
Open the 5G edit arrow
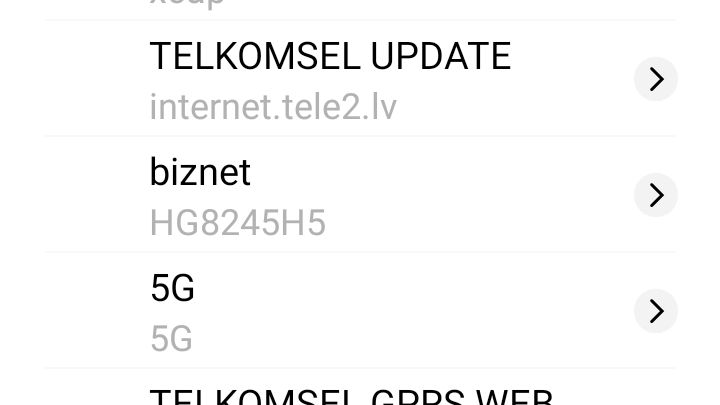point(656,311)
